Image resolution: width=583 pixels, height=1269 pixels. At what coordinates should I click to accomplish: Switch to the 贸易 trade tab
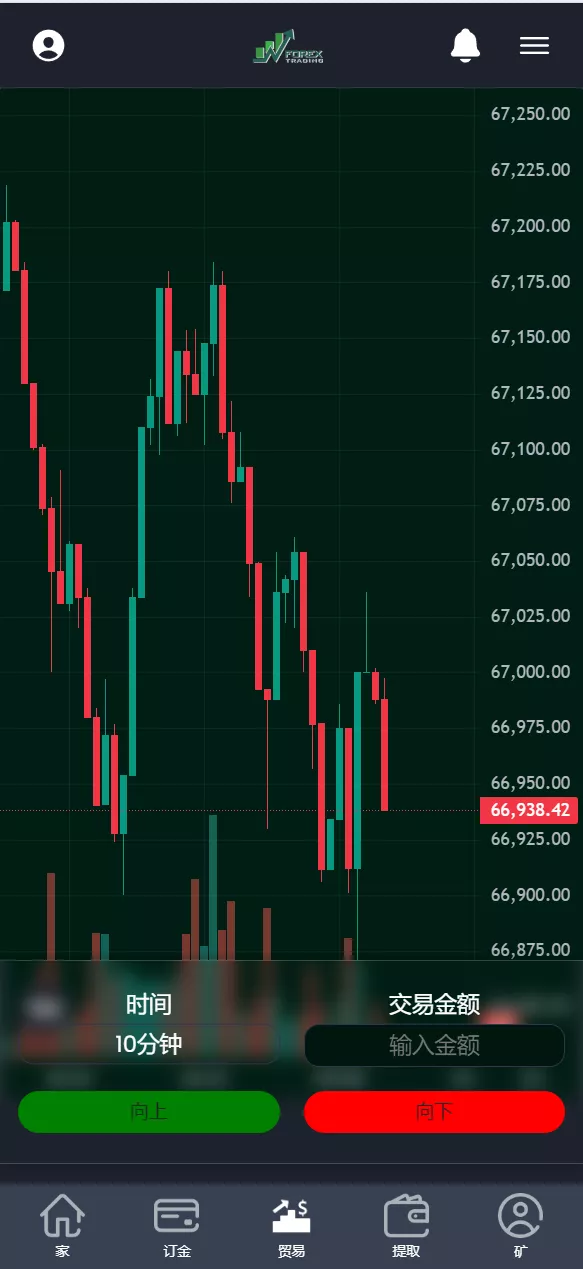(x=291, y=1224)
